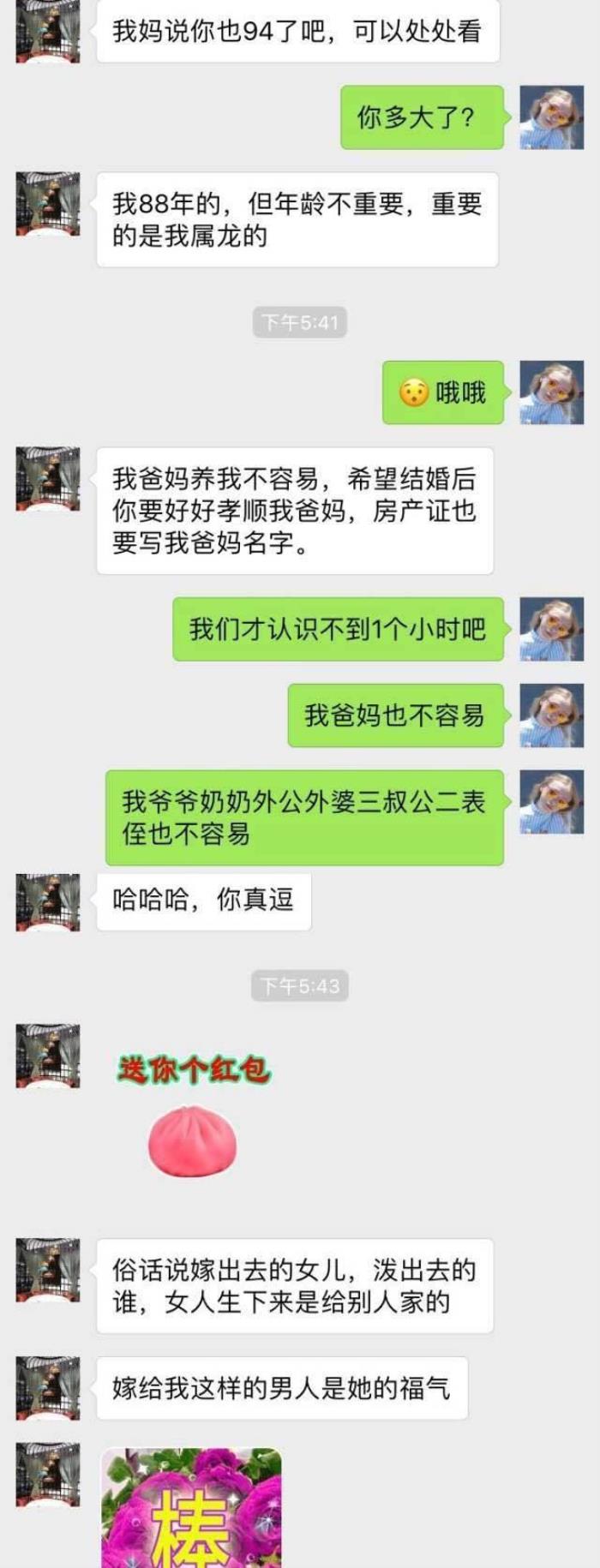Tap own avatar beside "我爸妈也不容易"
Screen dimensions: 600x1568
click(x=551, y=715)
